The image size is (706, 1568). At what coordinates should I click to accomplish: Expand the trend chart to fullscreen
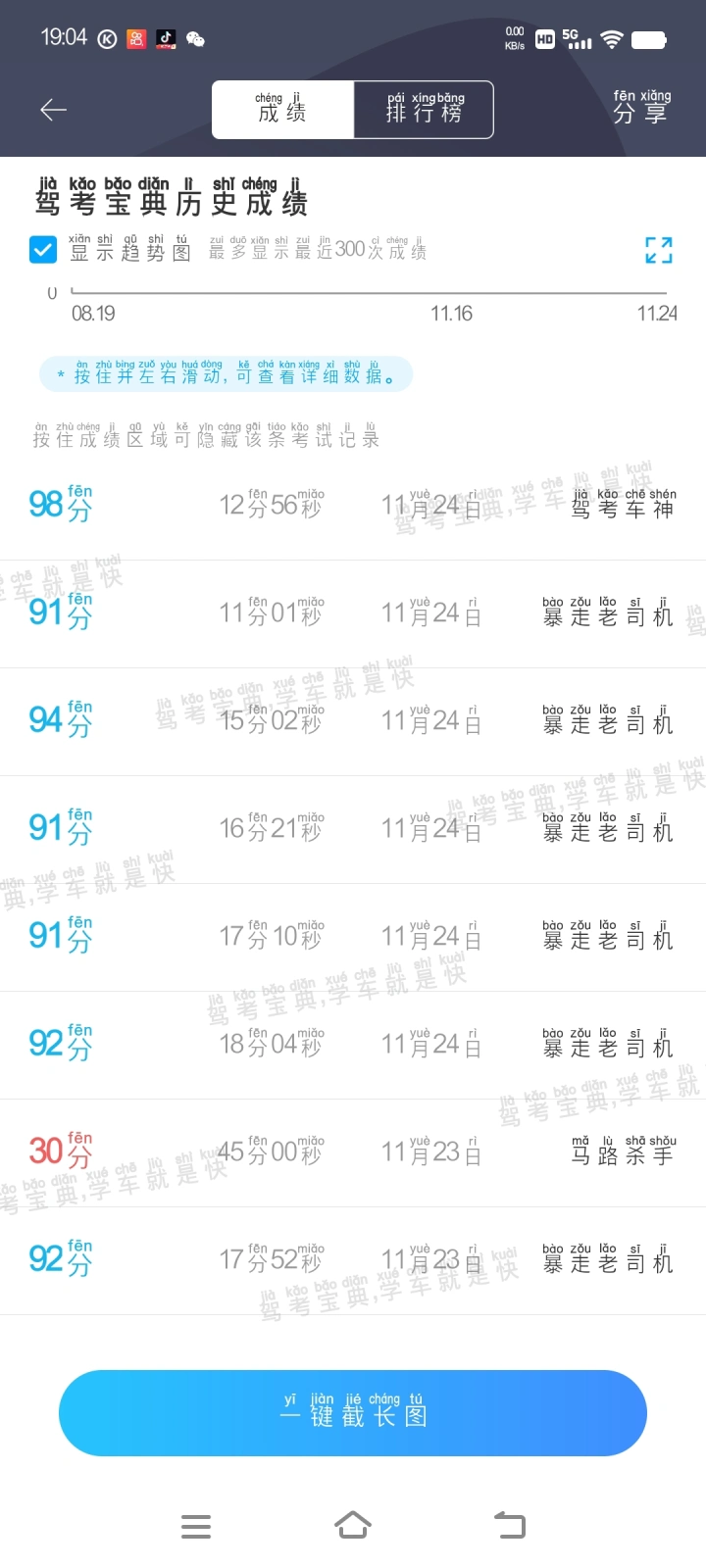pyautogui.click(x=659, y=250)
